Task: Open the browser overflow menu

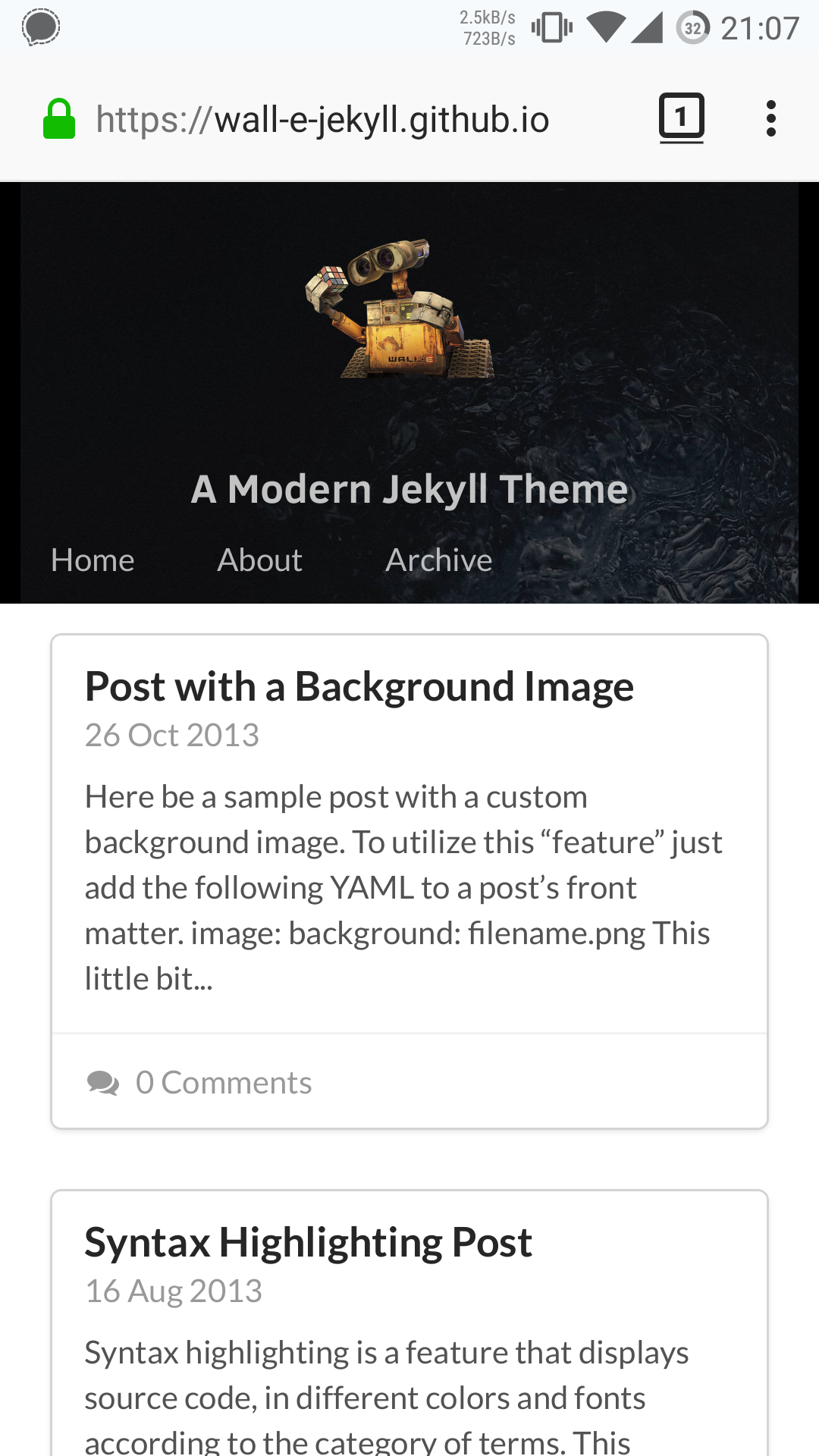Action: pos(770,119)
